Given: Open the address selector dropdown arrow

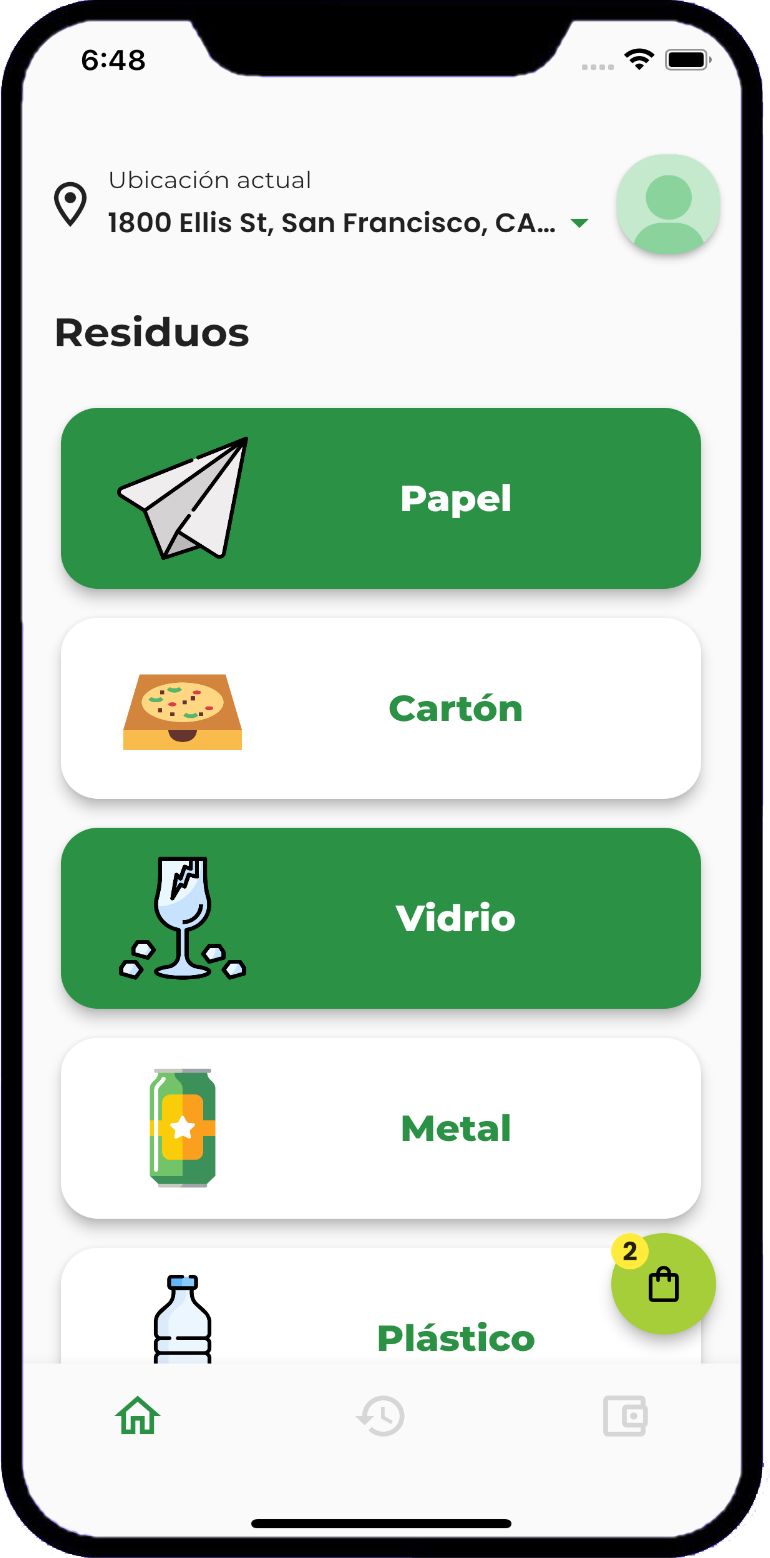Looking at the screenshot, I should click(580, 223).
